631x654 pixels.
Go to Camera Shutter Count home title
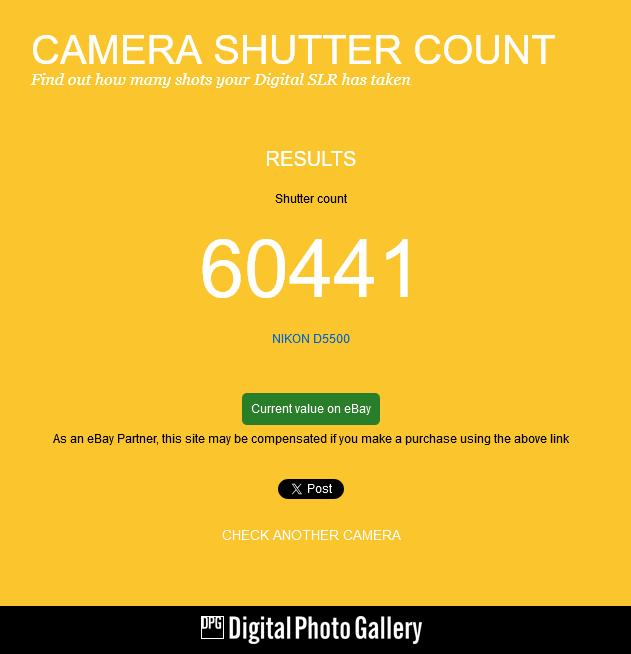293,50
